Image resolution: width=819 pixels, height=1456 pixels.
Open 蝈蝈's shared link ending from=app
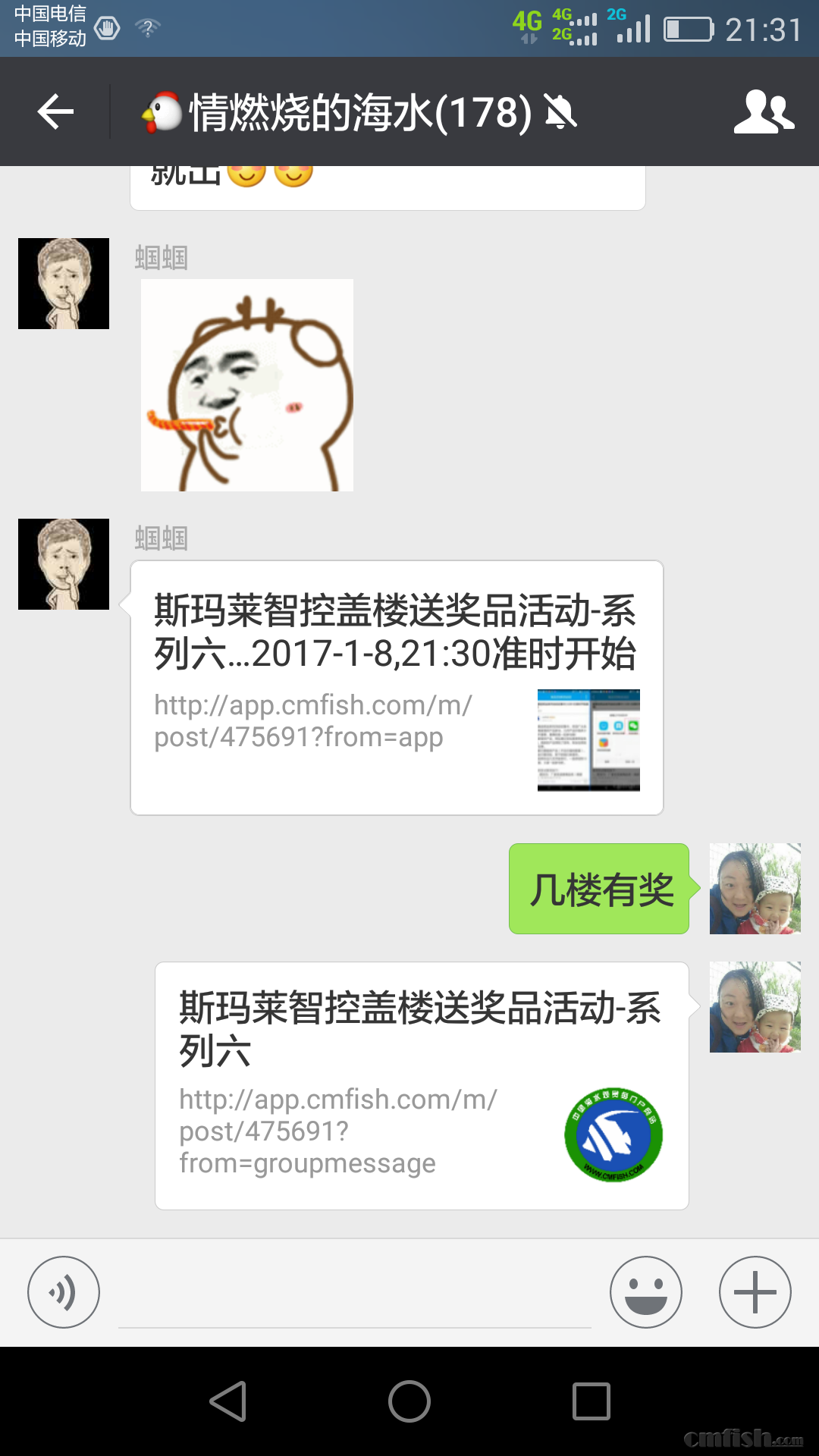397,688
